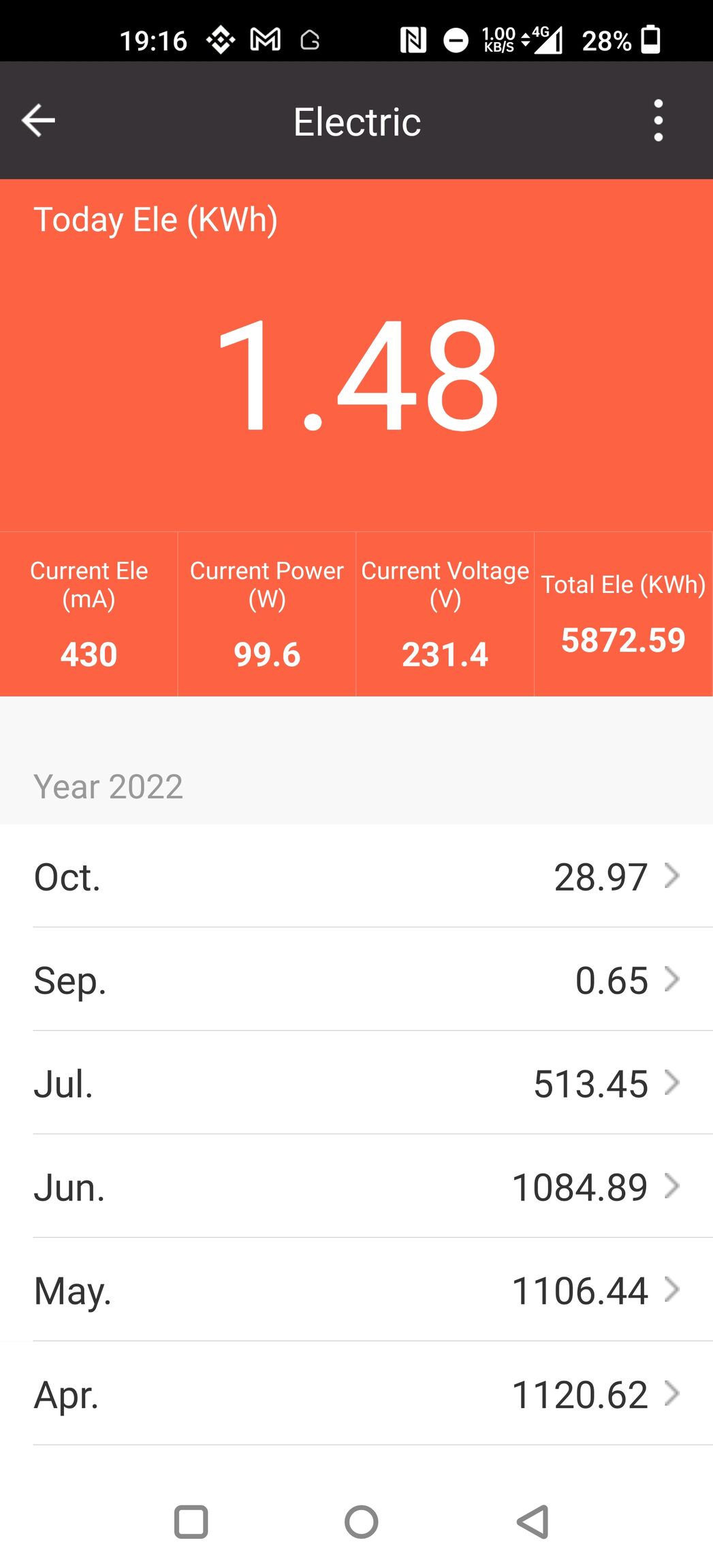Open the Jul. row showing 513.45

click(356, 1083)
